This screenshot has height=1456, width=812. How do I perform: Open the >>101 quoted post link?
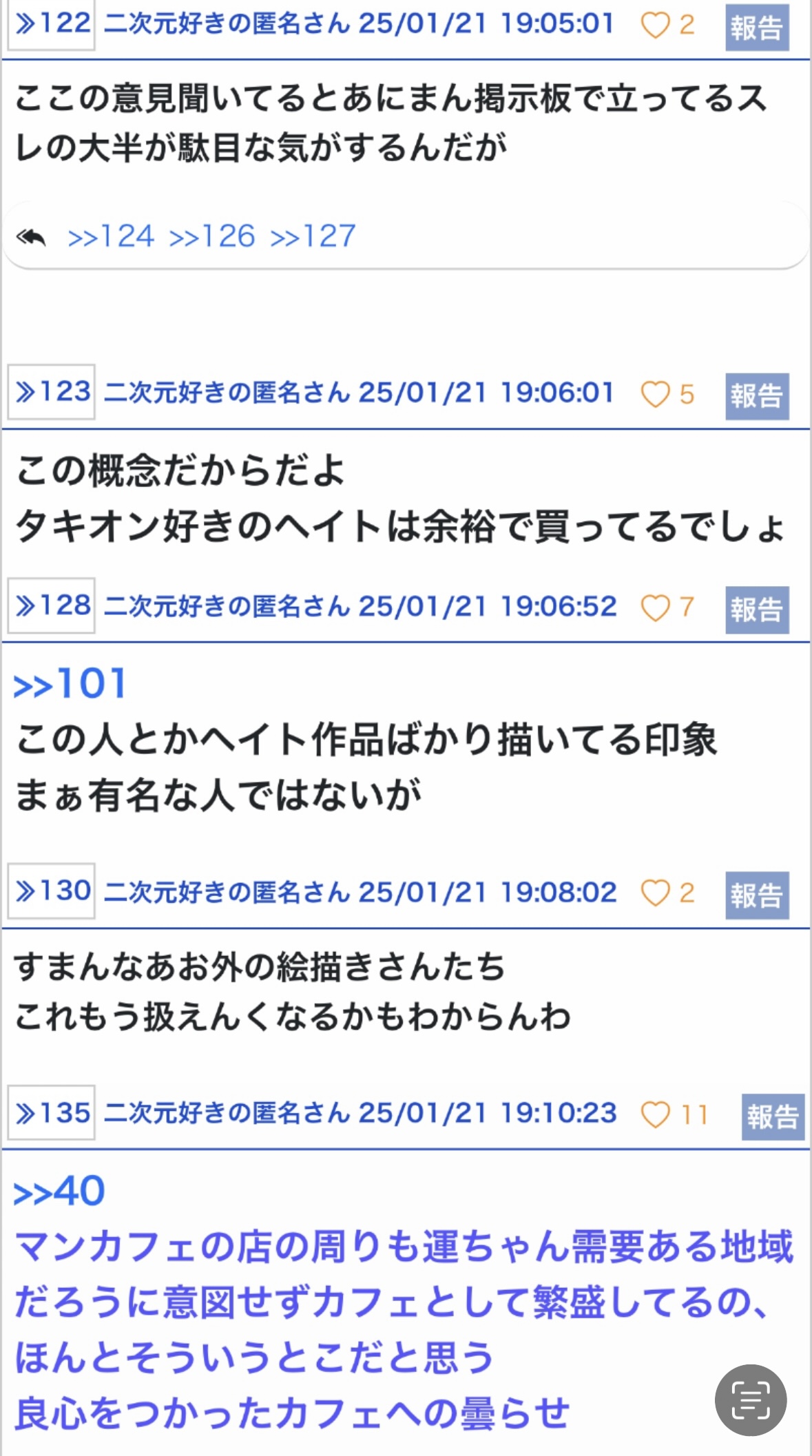[x=70, y=684]
